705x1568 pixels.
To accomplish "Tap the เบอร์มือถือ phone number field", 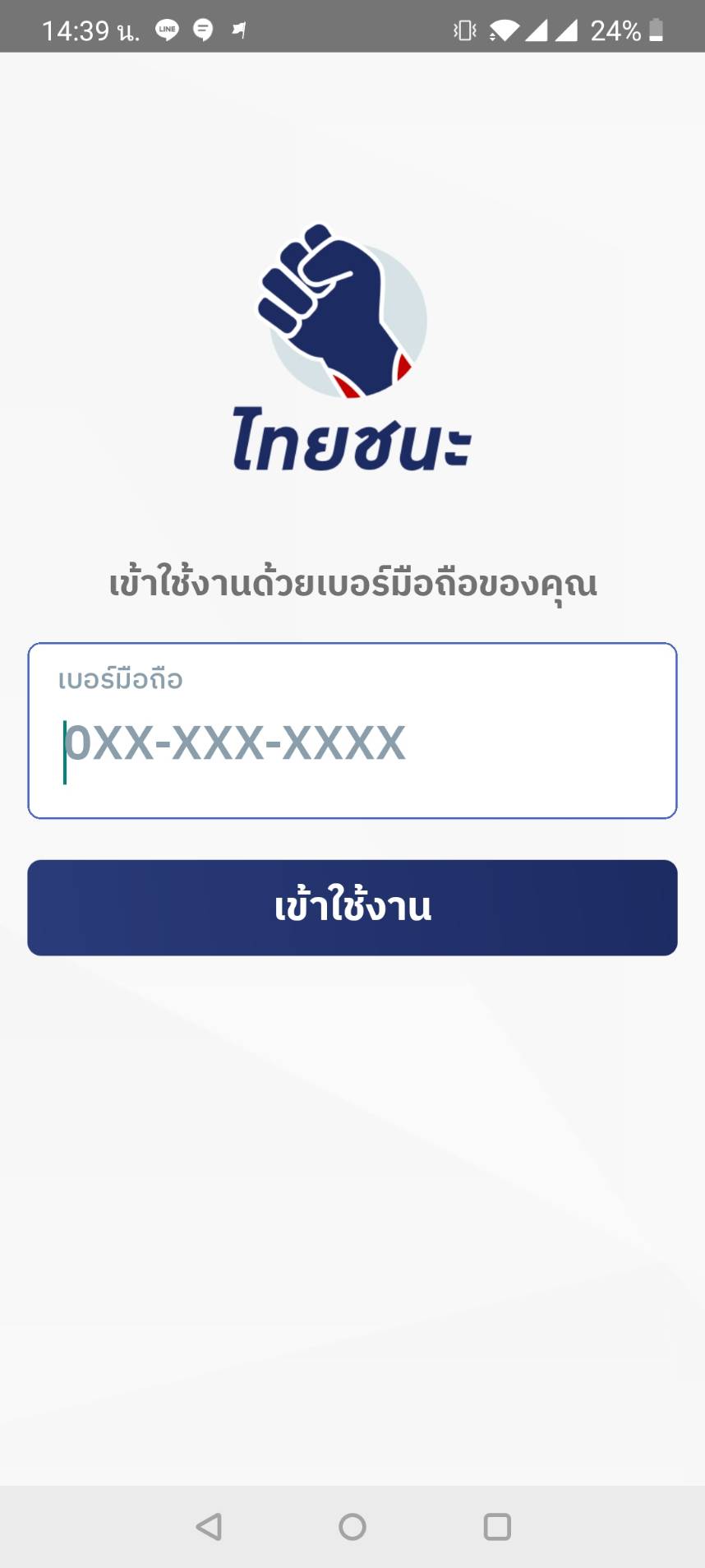I will click(x=352, y=730).
